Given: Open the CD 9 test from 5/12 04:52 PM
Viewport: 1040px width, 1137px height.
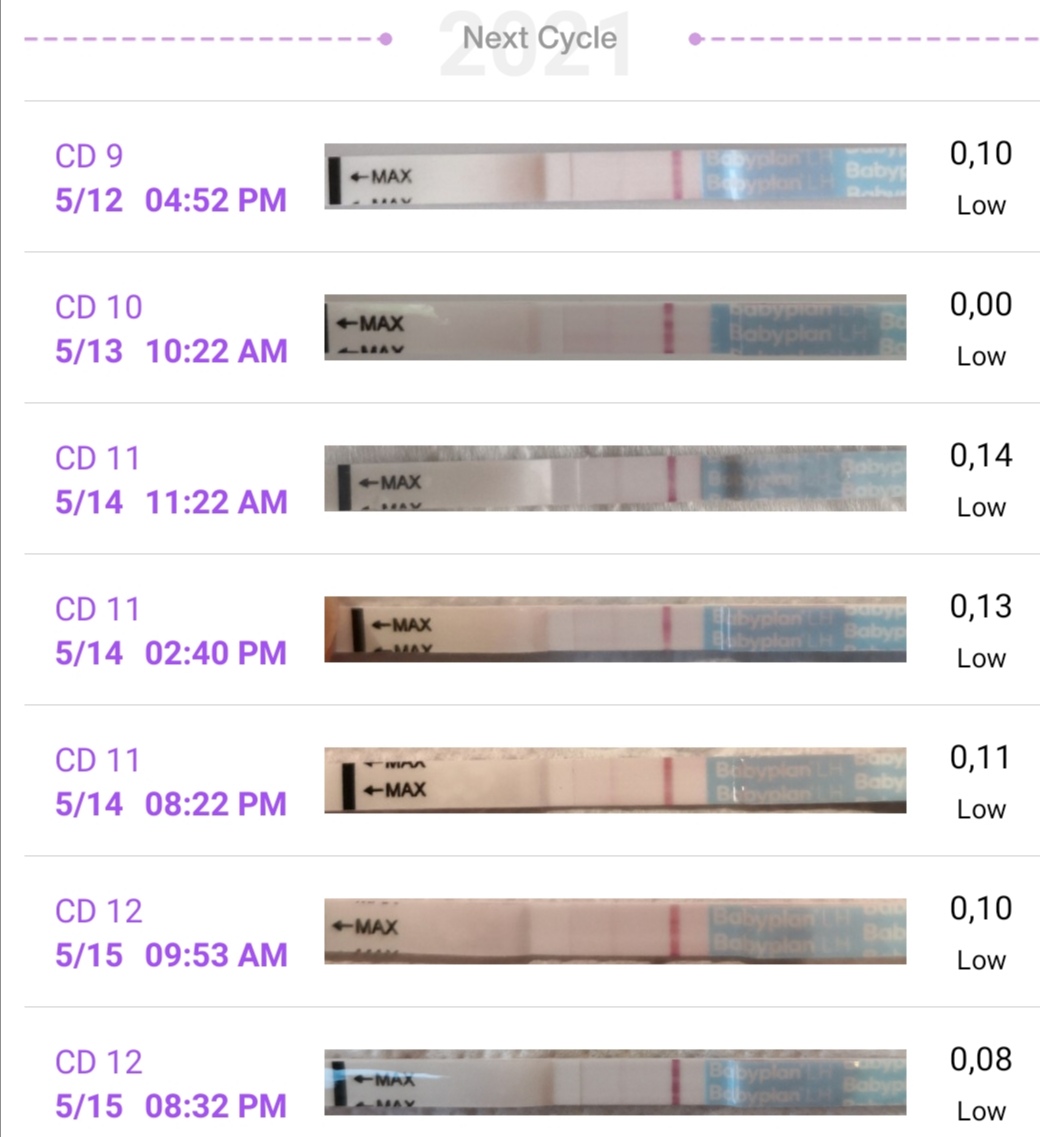Looking at the screenshot, I should [520, 177].
